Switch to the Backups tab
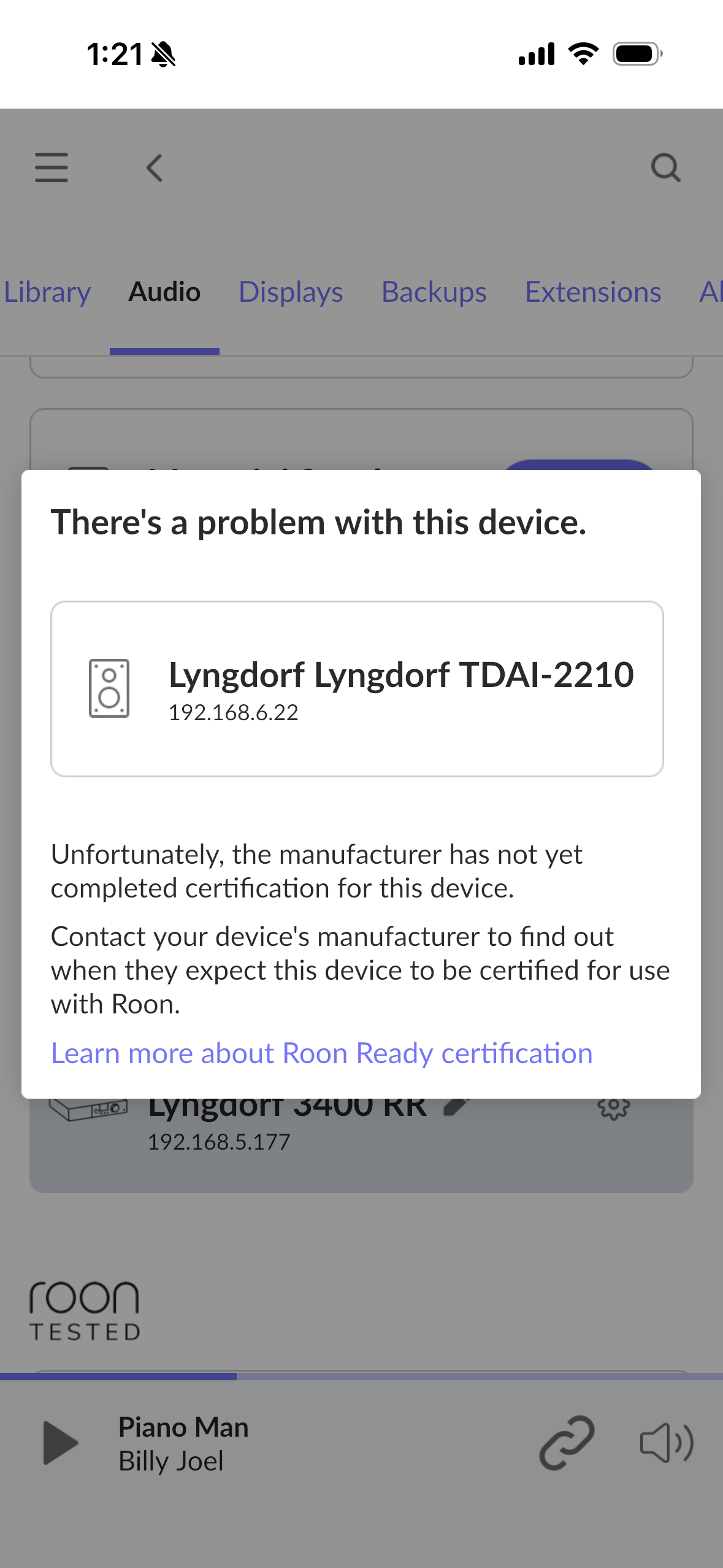The image size is (723, 1568). pos(434,292)
